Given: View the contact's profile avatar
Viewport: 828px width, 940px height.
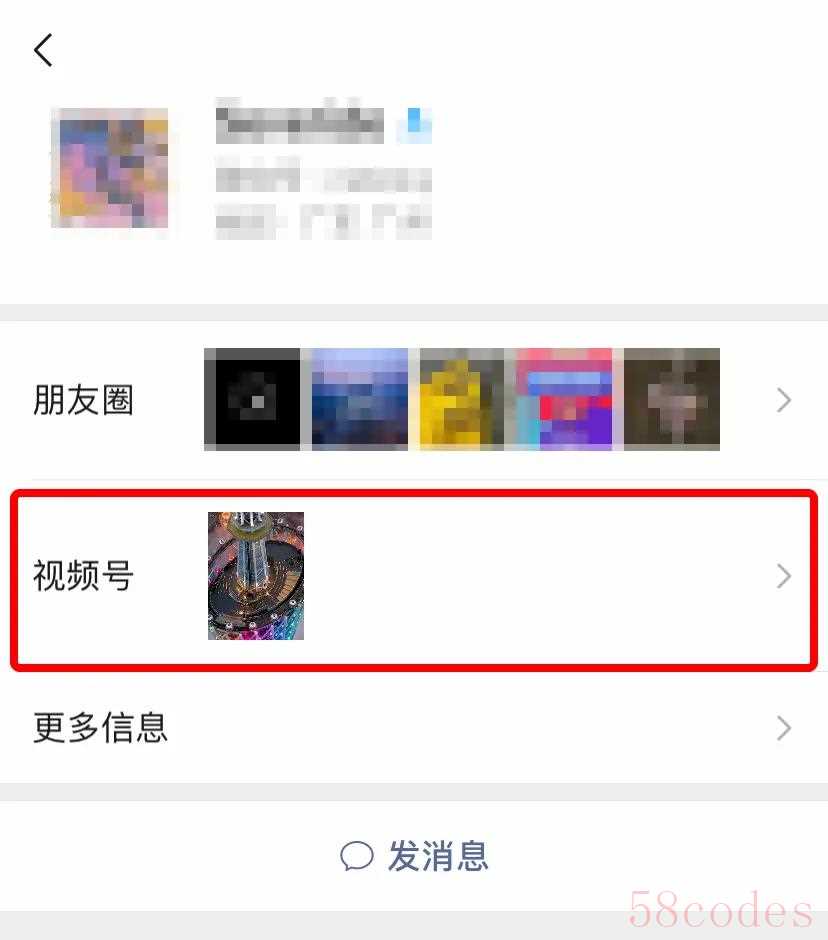Looking at the screenshot, I should pyautogui.click(x=110, y=168).
